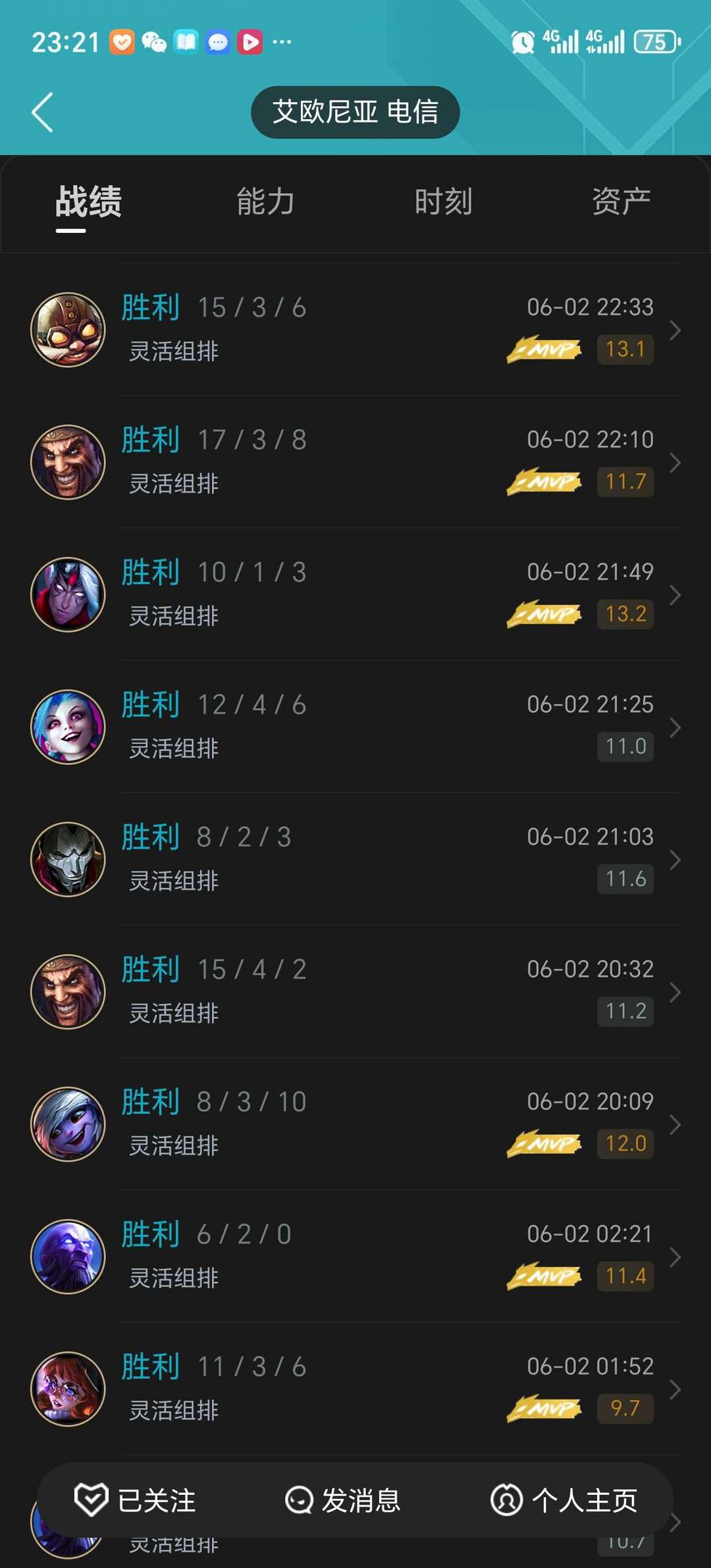
Task: Open the 11/3/6 match from 06-02 01:52
Action: [355, 1388]
